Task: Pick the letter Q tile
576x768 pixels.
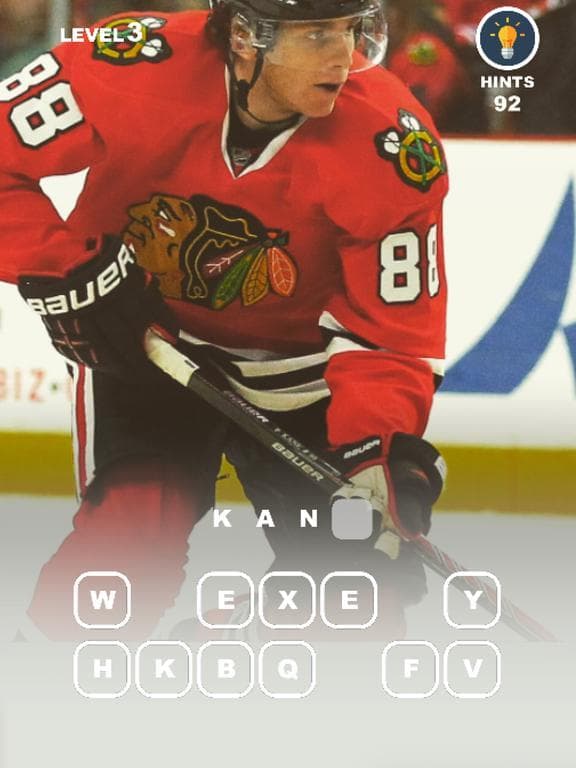Action: (x=287, y=669)
